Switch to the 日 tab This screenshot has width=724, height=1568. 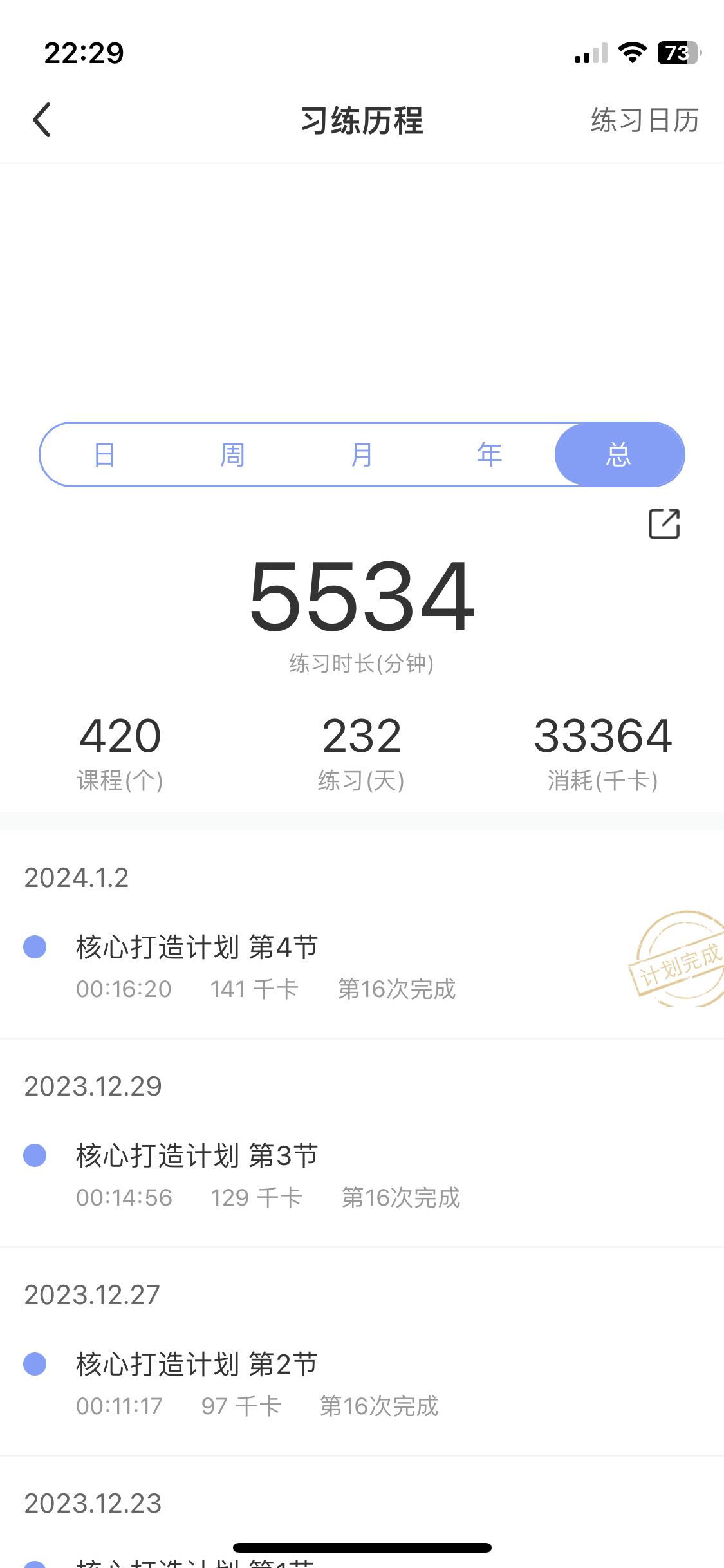pos(104,454)
